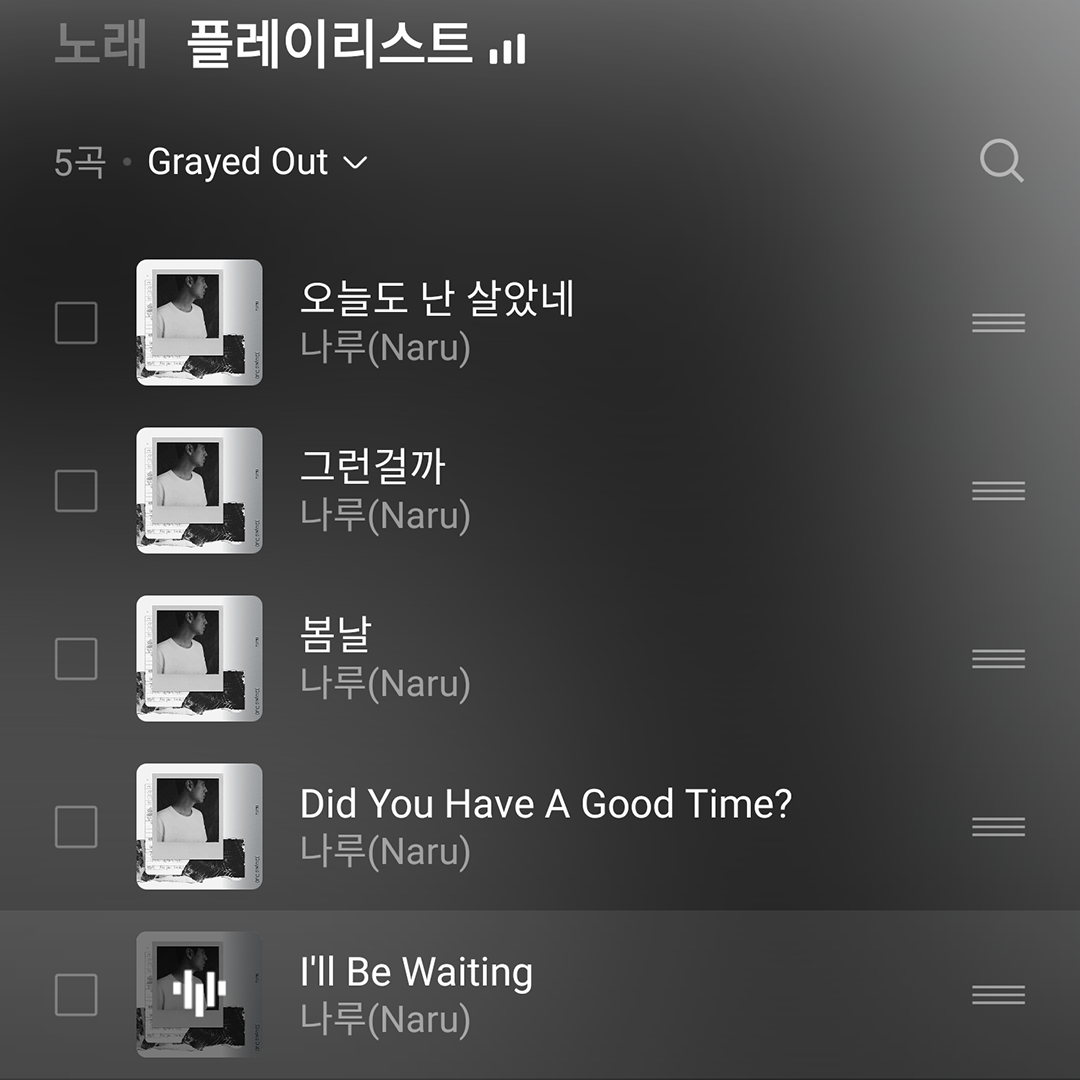Switch to the 노래 tab
1080x1080 pixels.
click(100, 46)
